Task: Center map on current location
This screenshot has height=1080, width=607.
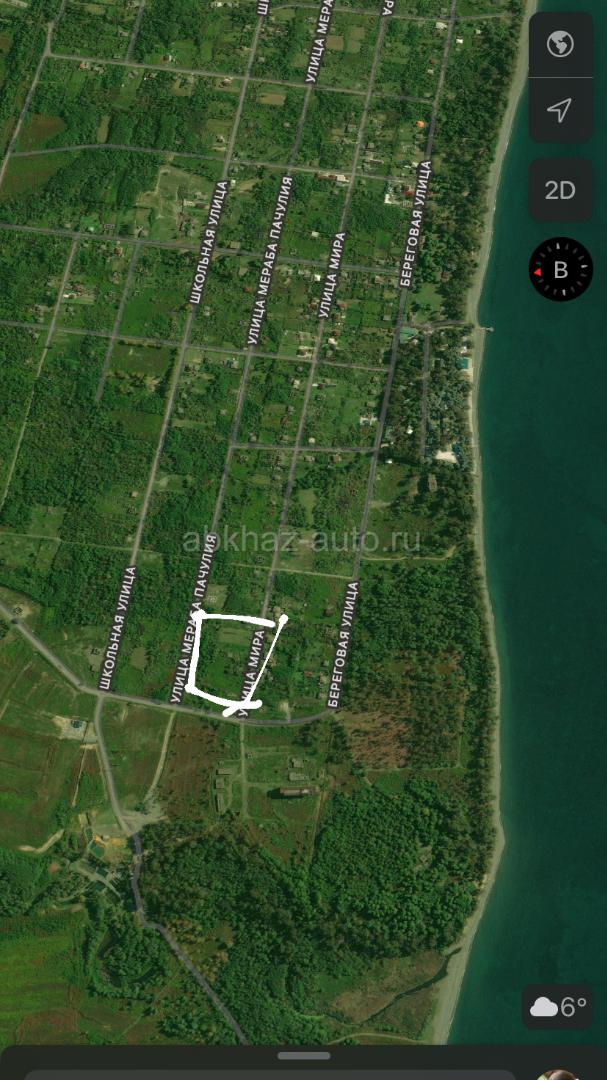Action: tap(560, 110)
